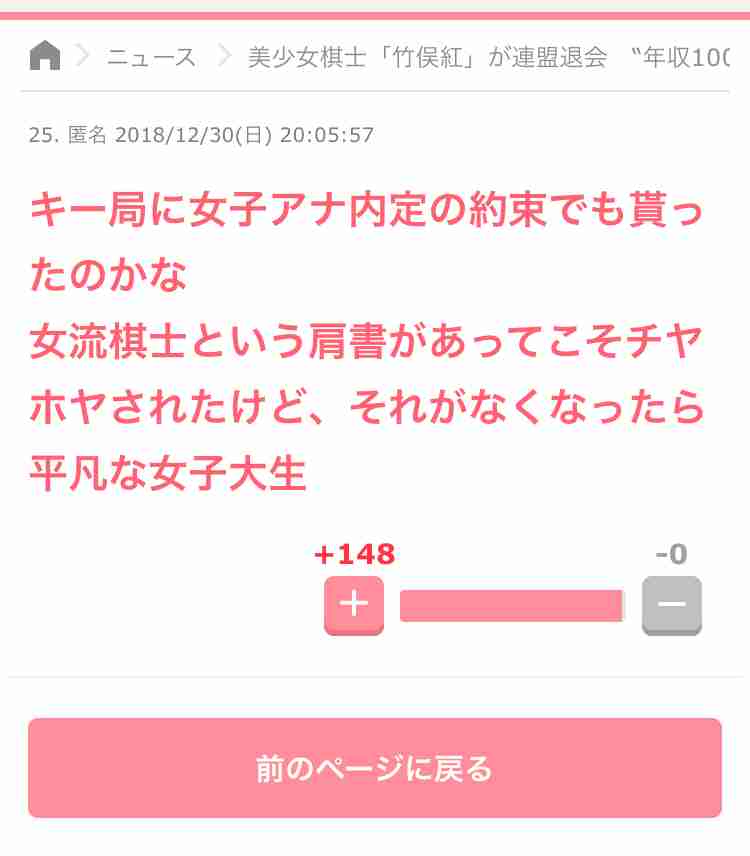Screen dimensions: 750x856
Task: Open the ニュース breadcrumb link
Action: click(x=152, y=57)
